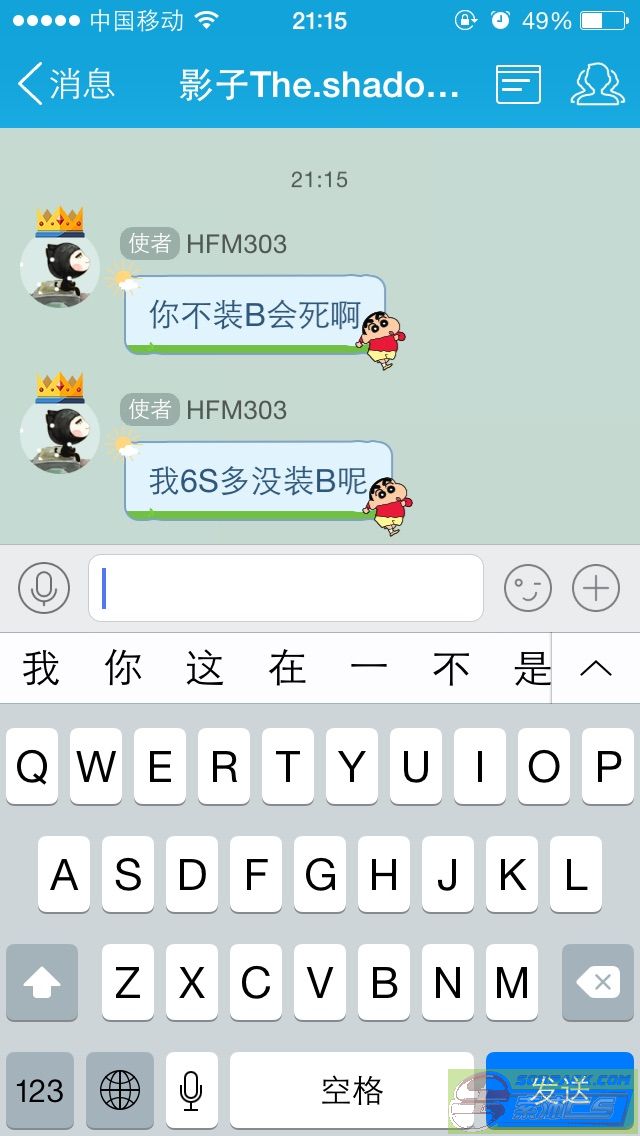Delete a character with the backspace key

pyautogui.click(x=601, y=983)
